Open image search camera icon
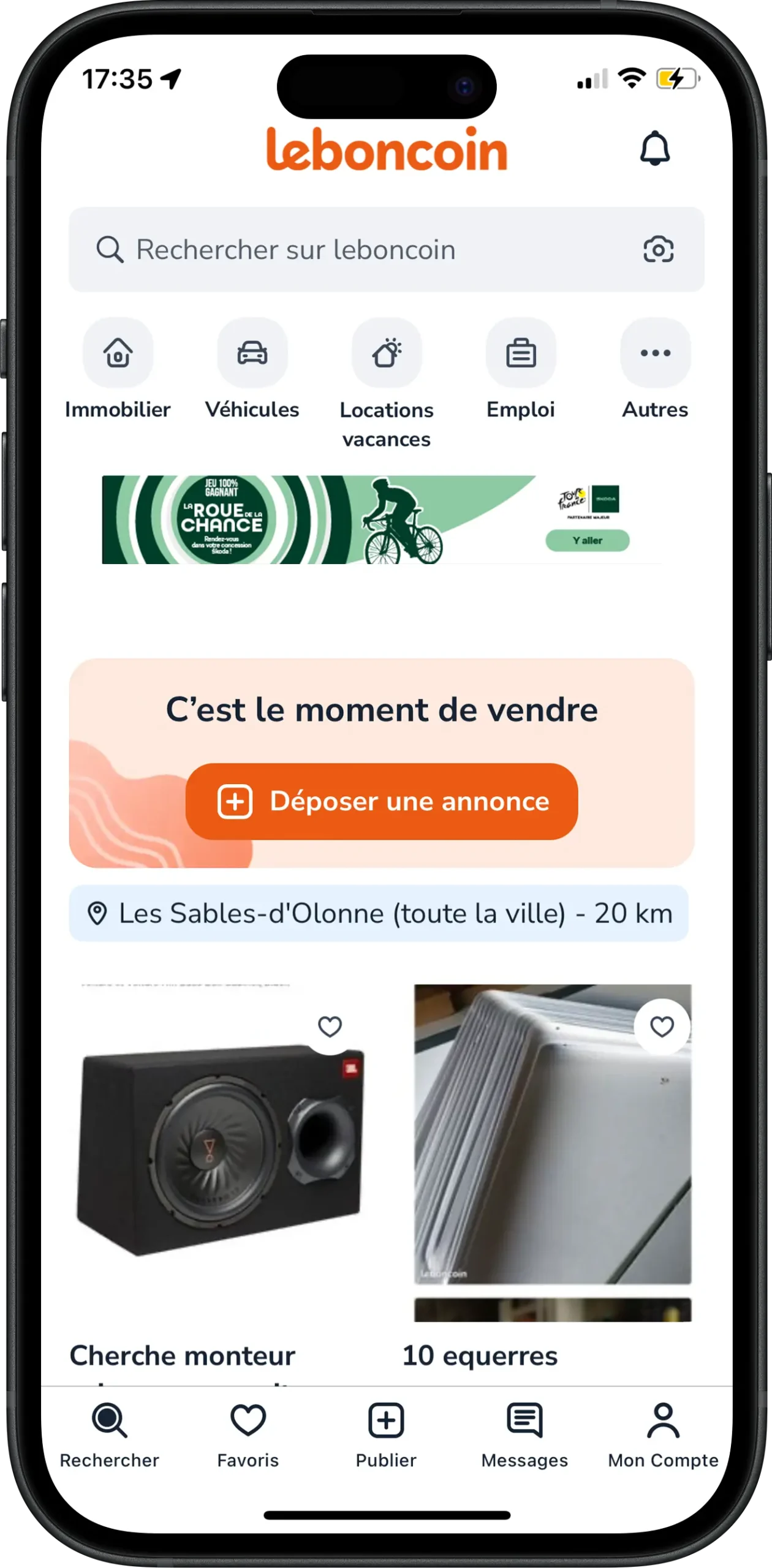This screenshot has height=1568, width=772. pyautogui.click(x=658, y=250)
